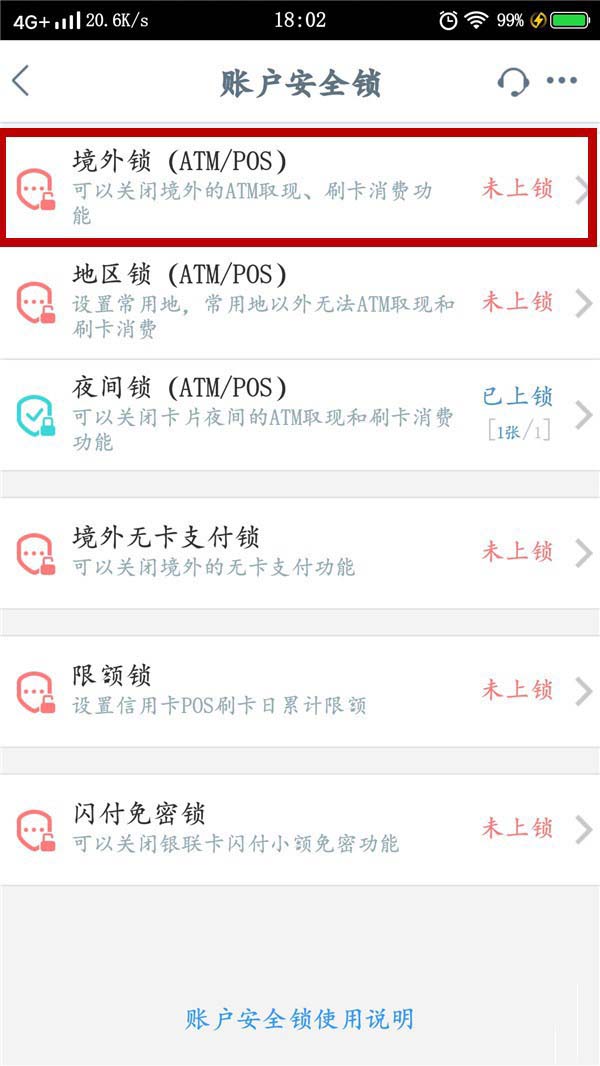Go back using the top-left arrow

point(21,82)
